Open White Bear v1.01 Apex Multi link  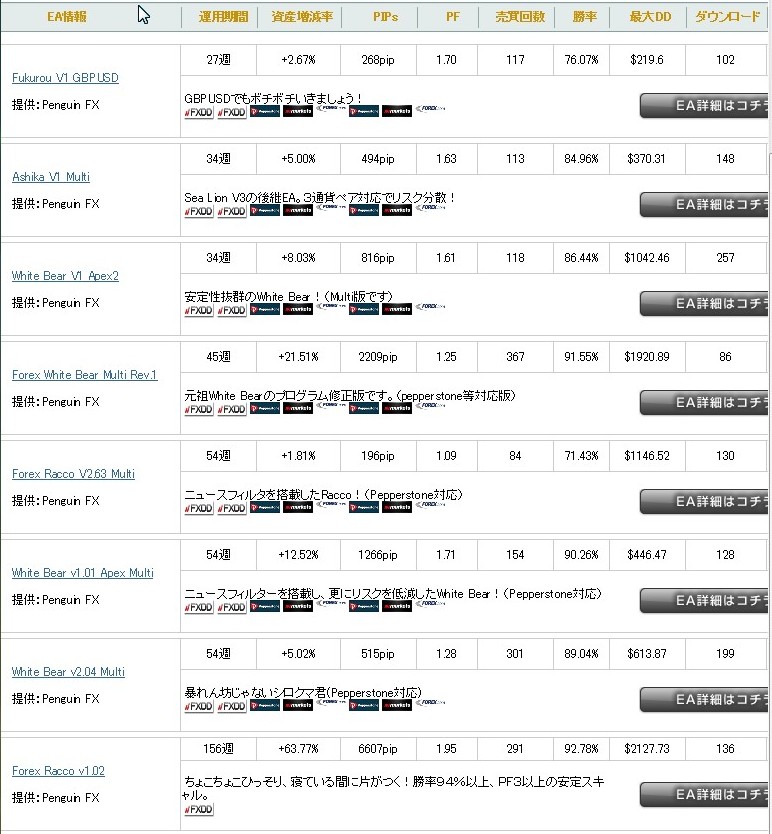(x=82, y=573)
